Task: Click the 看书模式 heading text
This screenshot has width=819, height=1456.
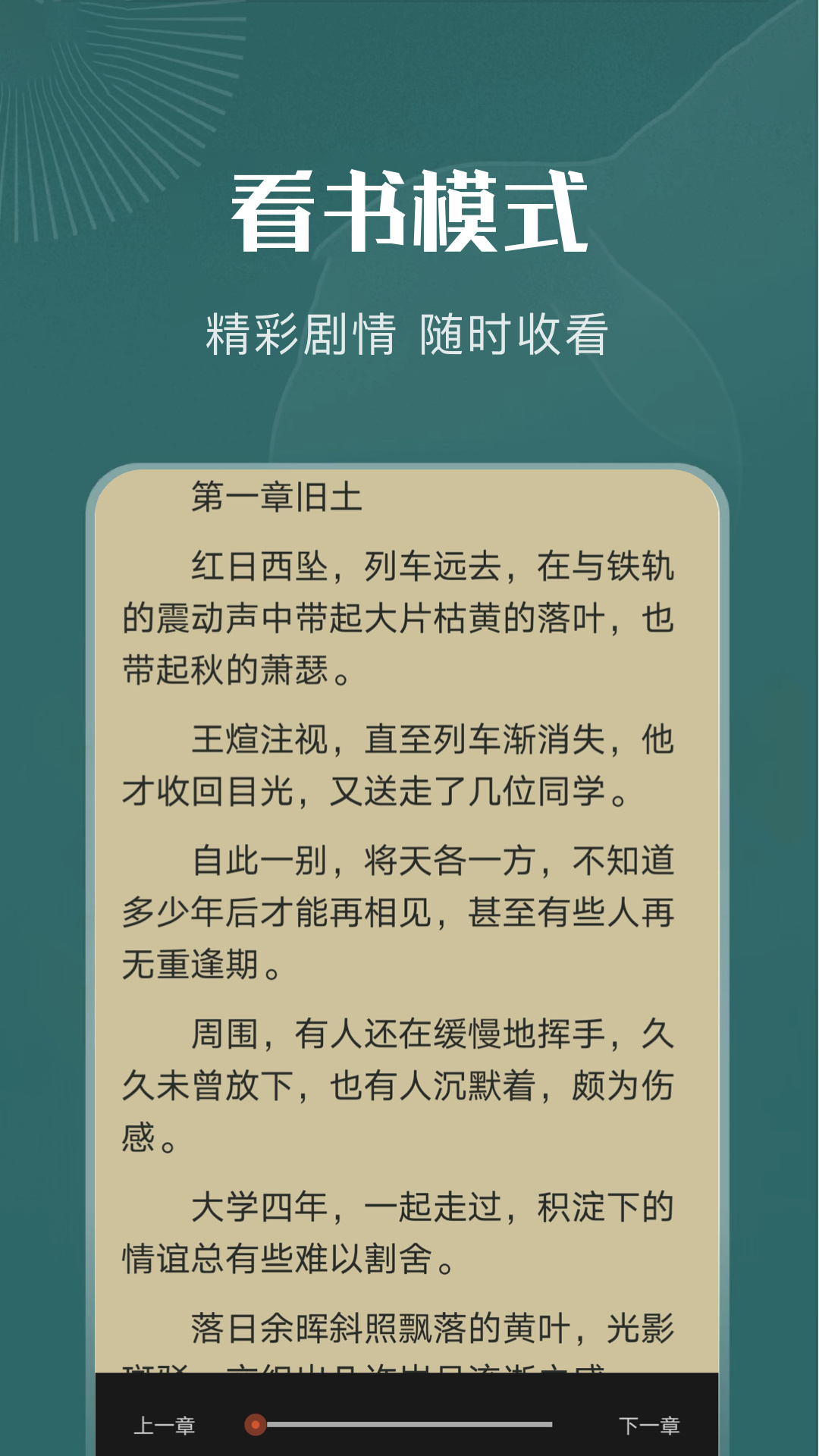Action: point(409,209)
